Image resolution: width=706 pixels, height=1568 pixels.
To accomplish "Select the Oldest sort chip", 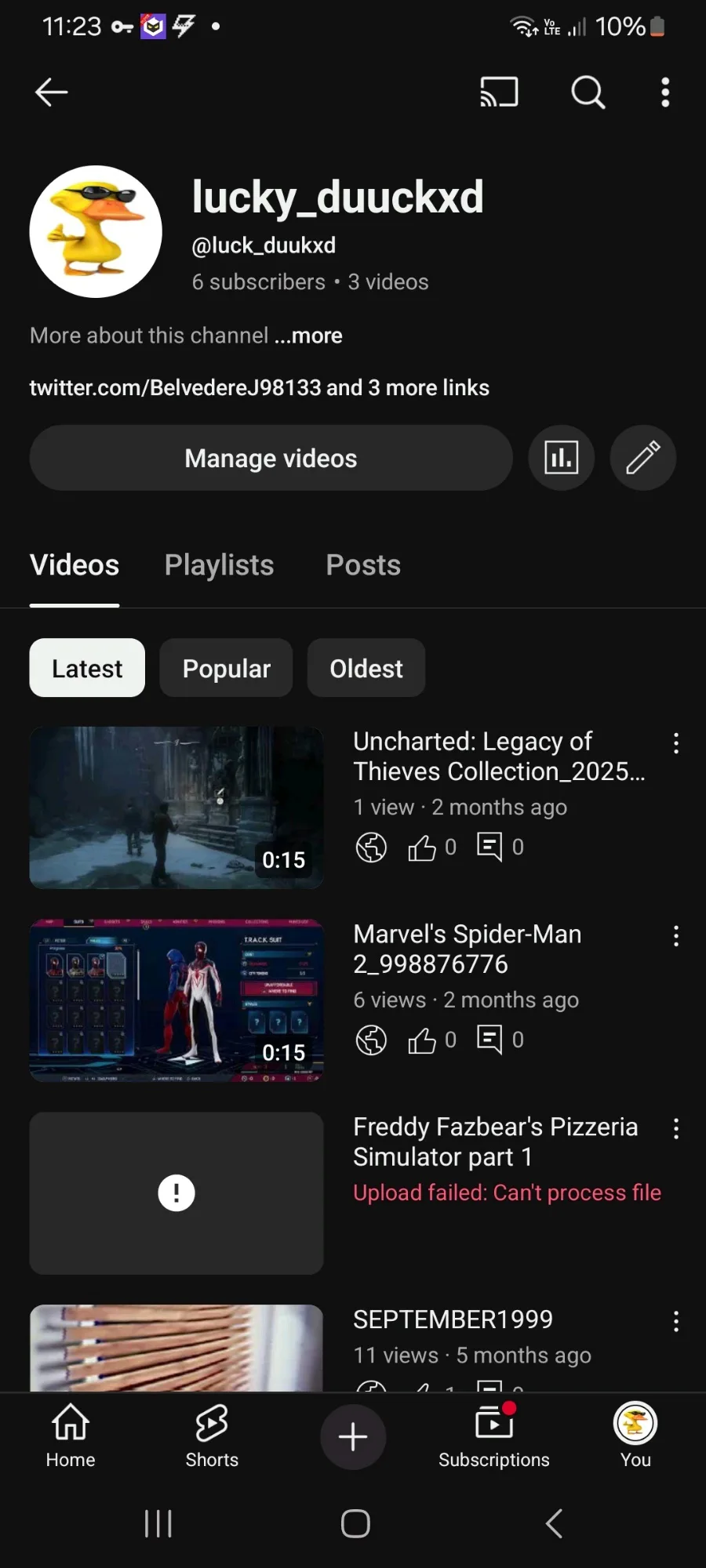I will tap(366, 669).
